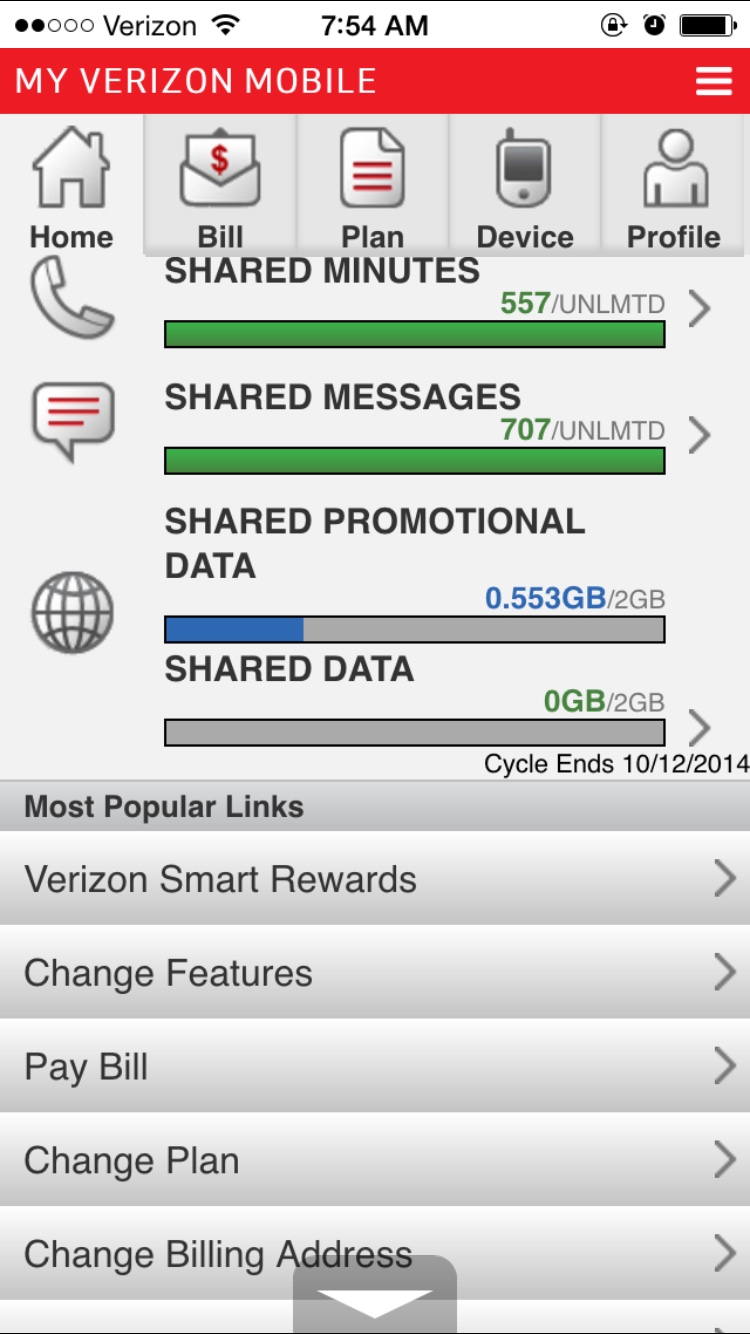The width and height of the screenshot is (750, 1334).
Task: Open Verizon Smart Rewards
Action: tap(375, 879)
